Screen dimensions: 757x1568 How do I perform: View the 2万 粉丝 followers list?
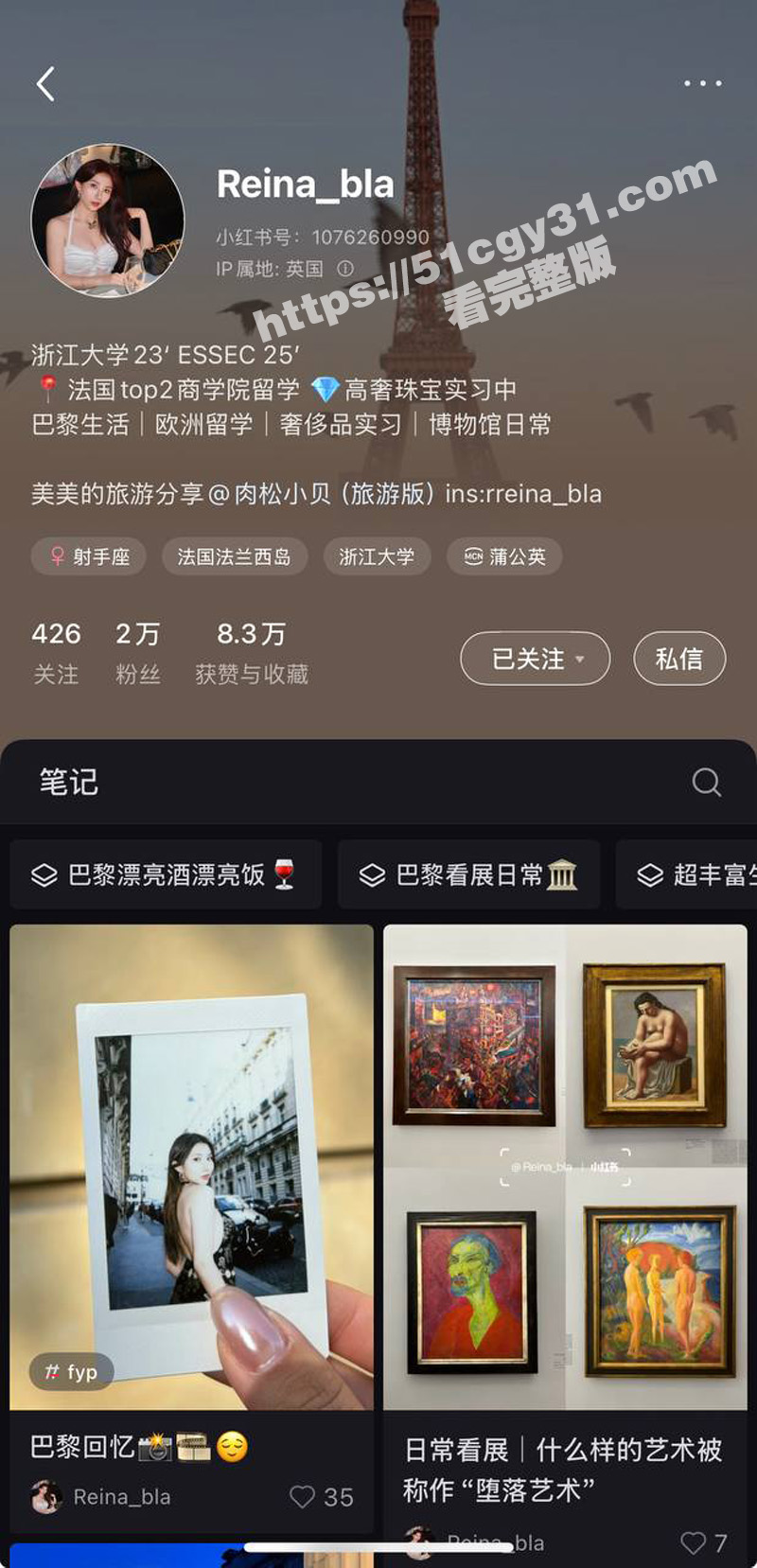click(138, 653)
